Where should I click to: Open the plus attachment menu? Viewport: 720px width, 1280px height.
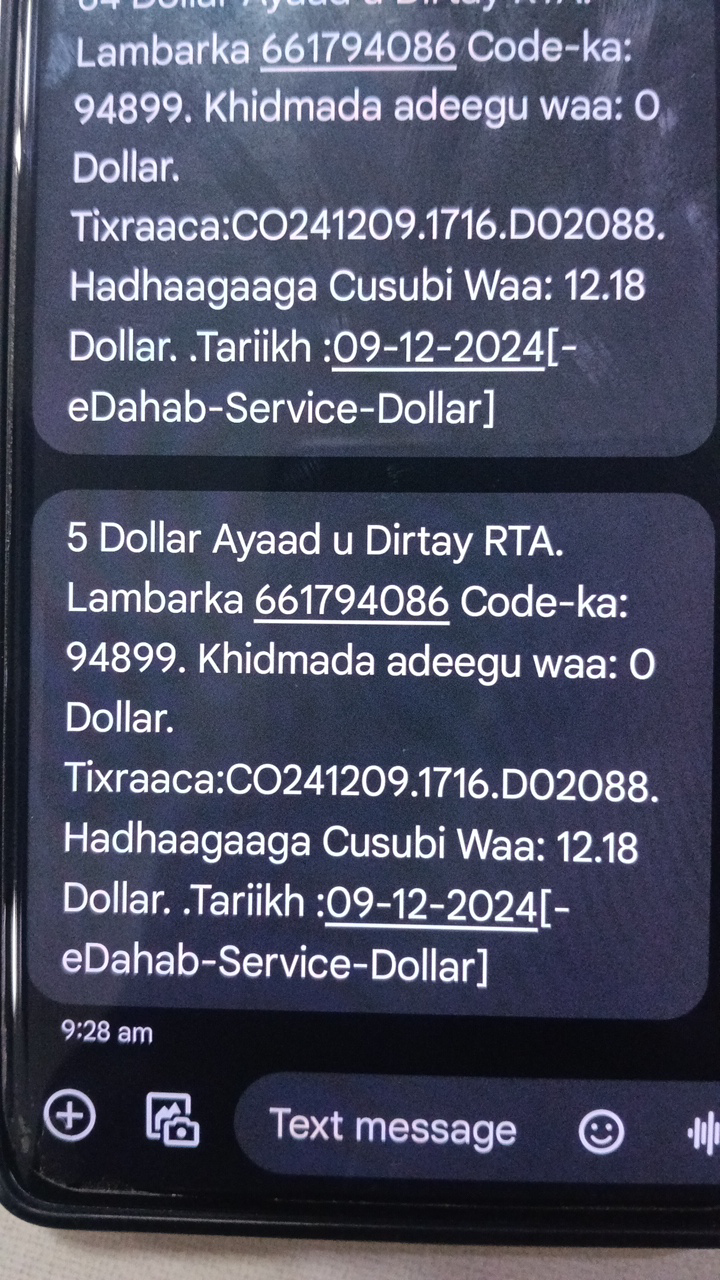(x=70, y=1117)
